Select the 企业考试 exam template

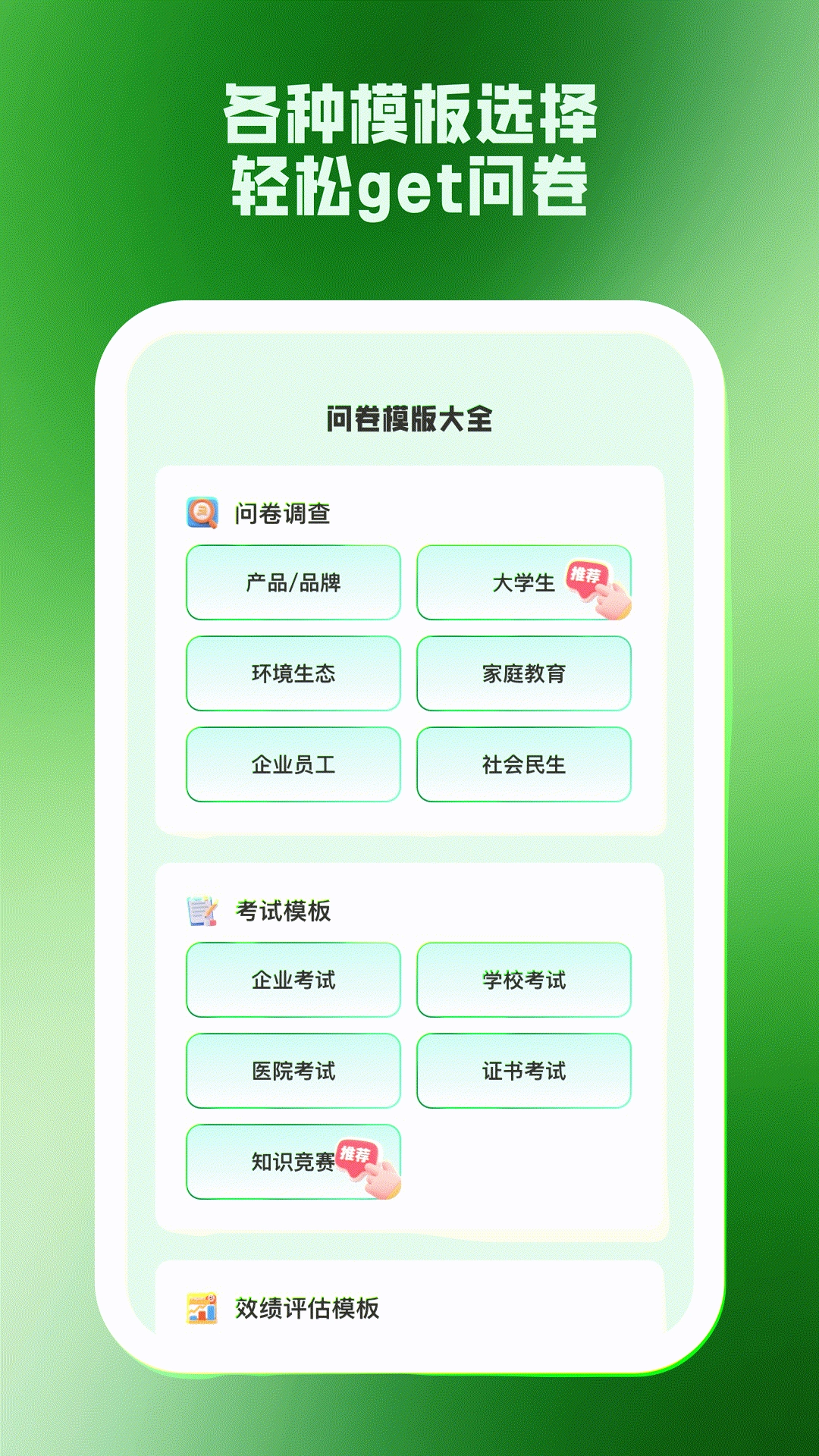point(293,980)
